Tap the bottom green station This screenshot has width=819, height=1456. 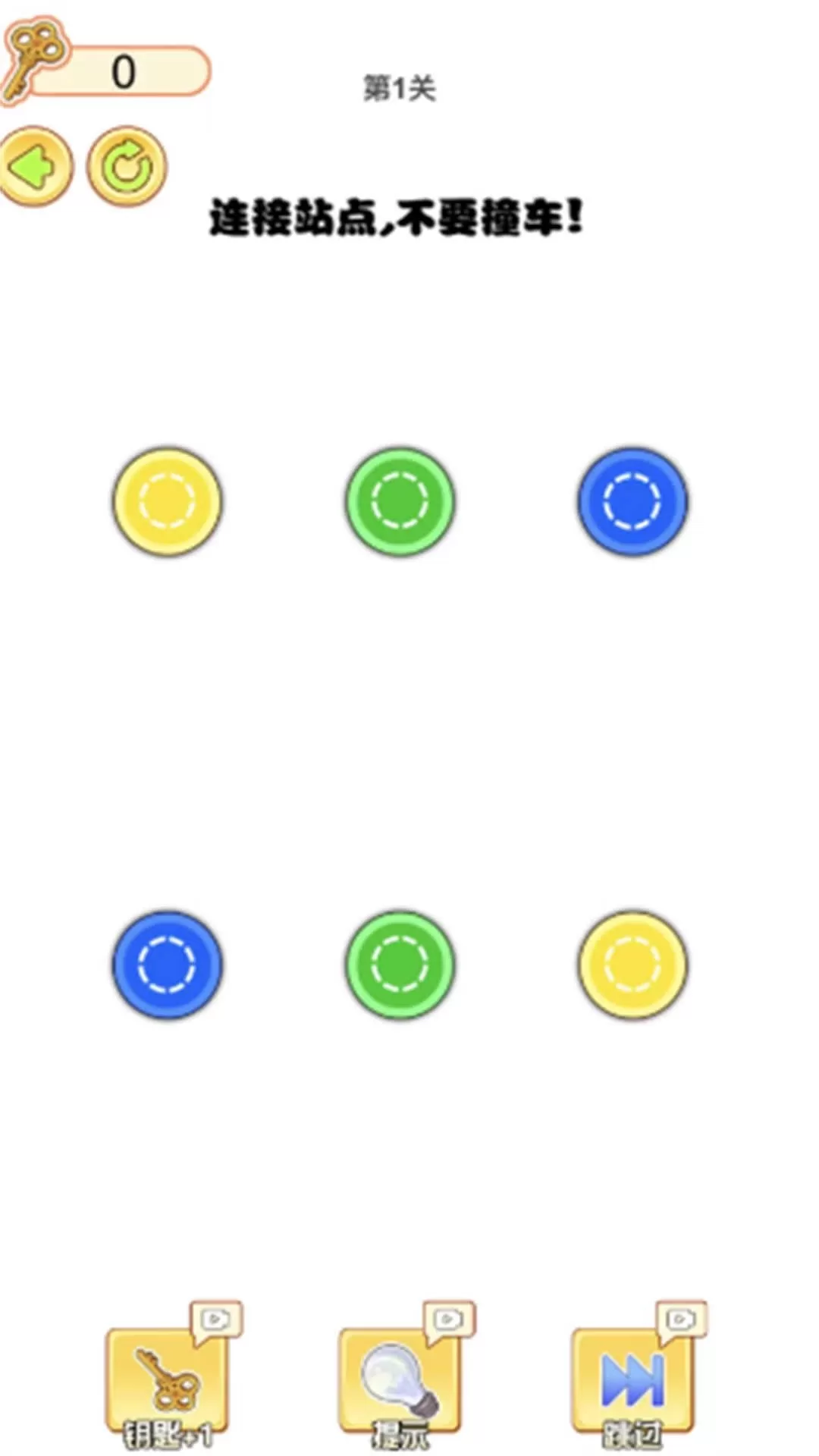(400, 965)
